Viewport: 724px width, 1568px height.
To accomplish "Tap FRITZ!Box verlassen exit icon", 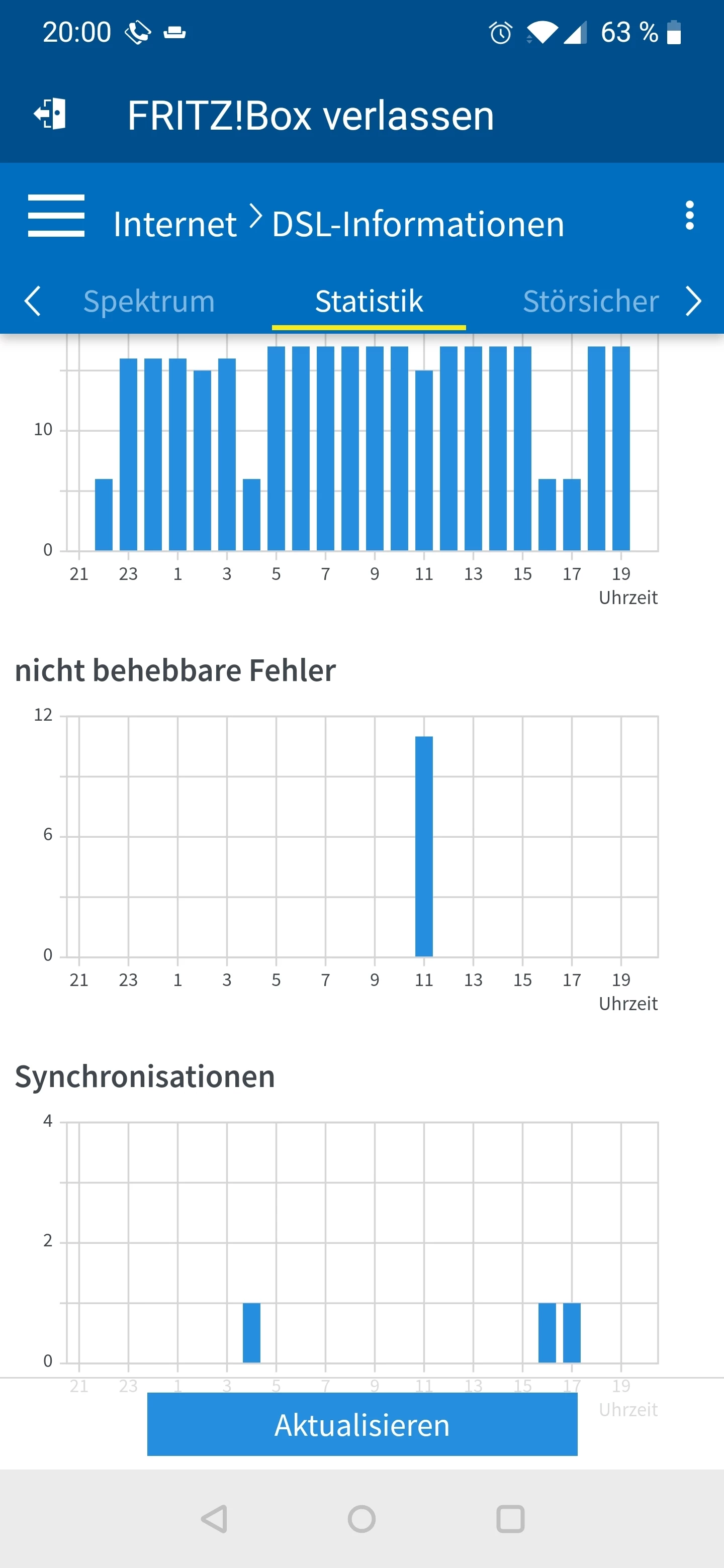I will 50,114.
